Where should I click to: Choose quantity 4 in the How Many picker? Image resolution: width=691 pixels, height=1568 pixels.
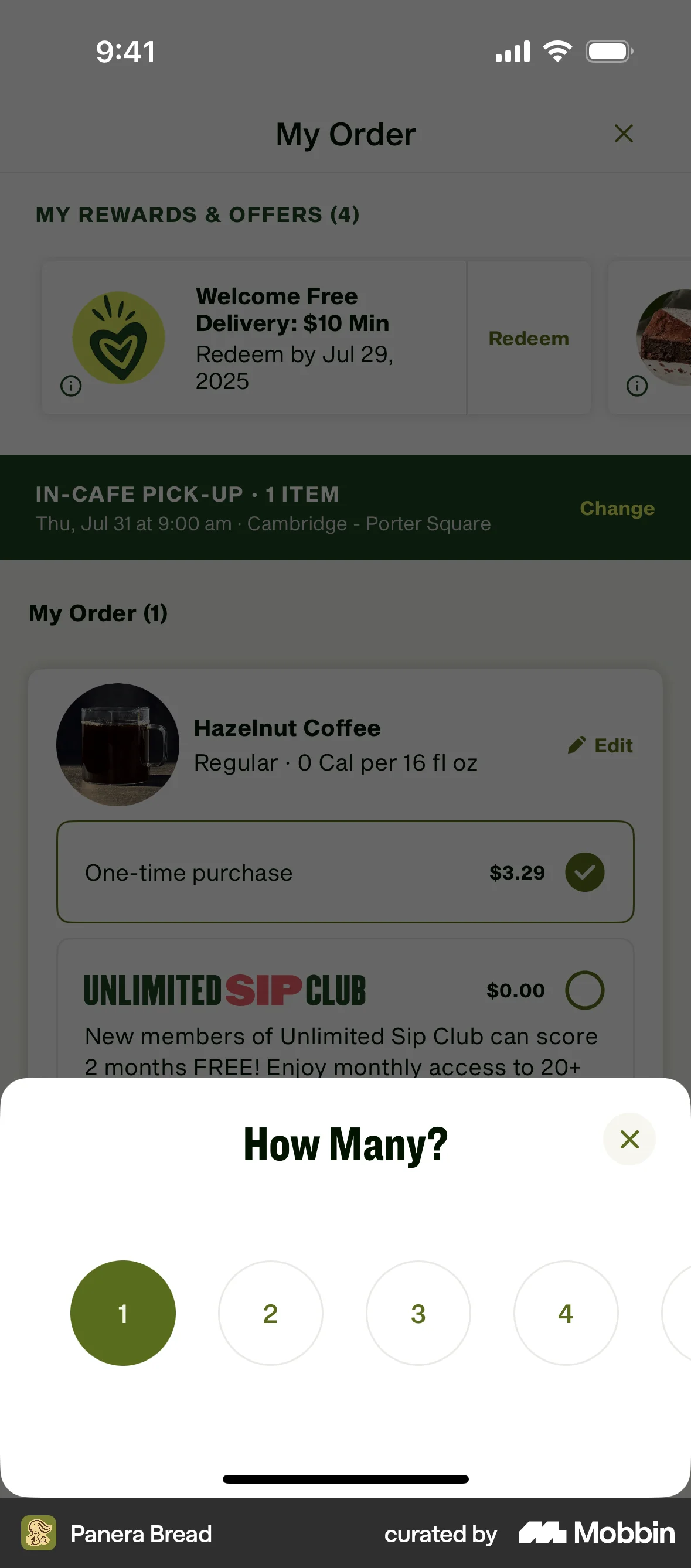tap(566, 1313)
